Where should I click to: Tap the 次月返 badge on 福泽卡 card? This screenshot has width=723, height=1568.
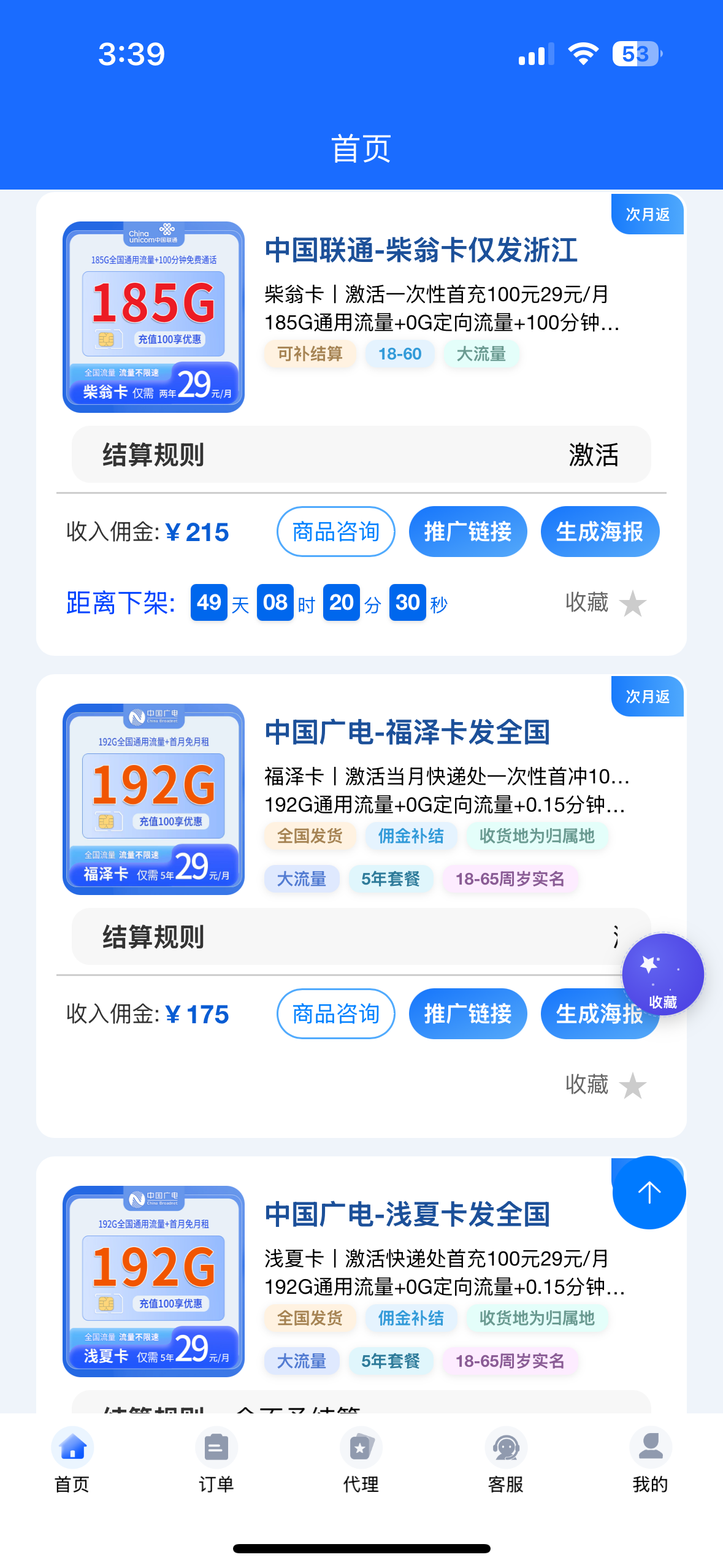coord(648,696)
